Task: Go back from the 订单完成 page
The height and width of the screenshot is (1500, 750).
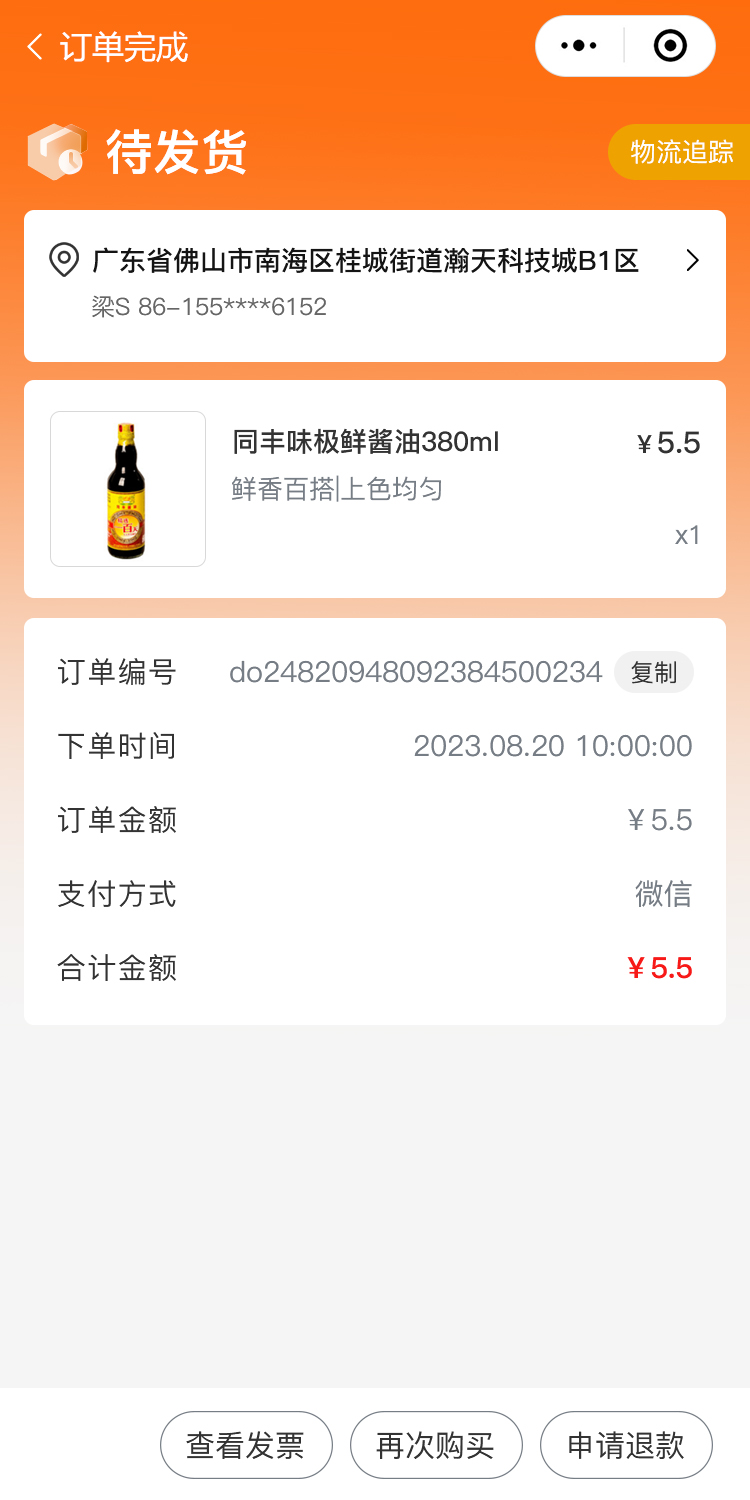Action: point(36,47)
